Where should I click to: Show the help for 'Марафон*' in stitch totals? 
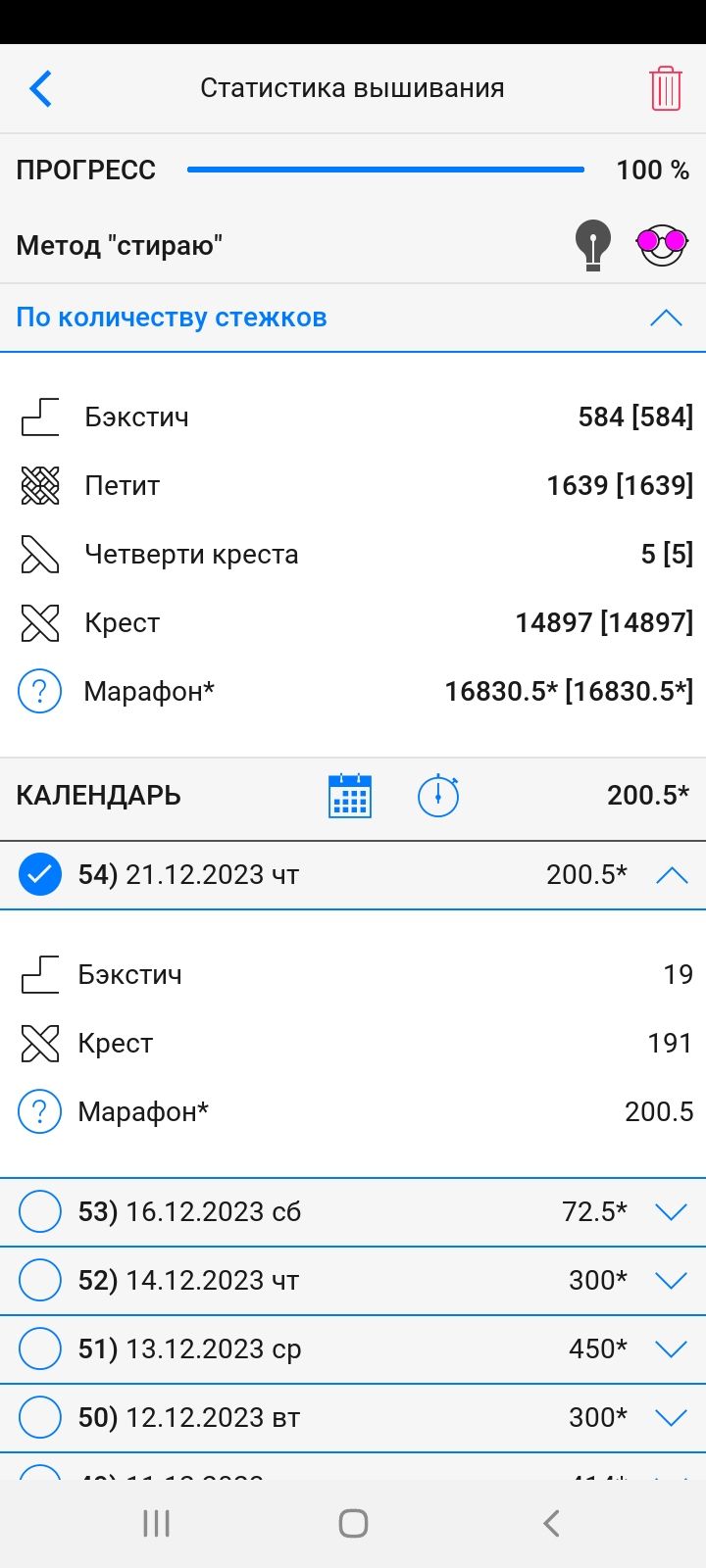point(40,691)
